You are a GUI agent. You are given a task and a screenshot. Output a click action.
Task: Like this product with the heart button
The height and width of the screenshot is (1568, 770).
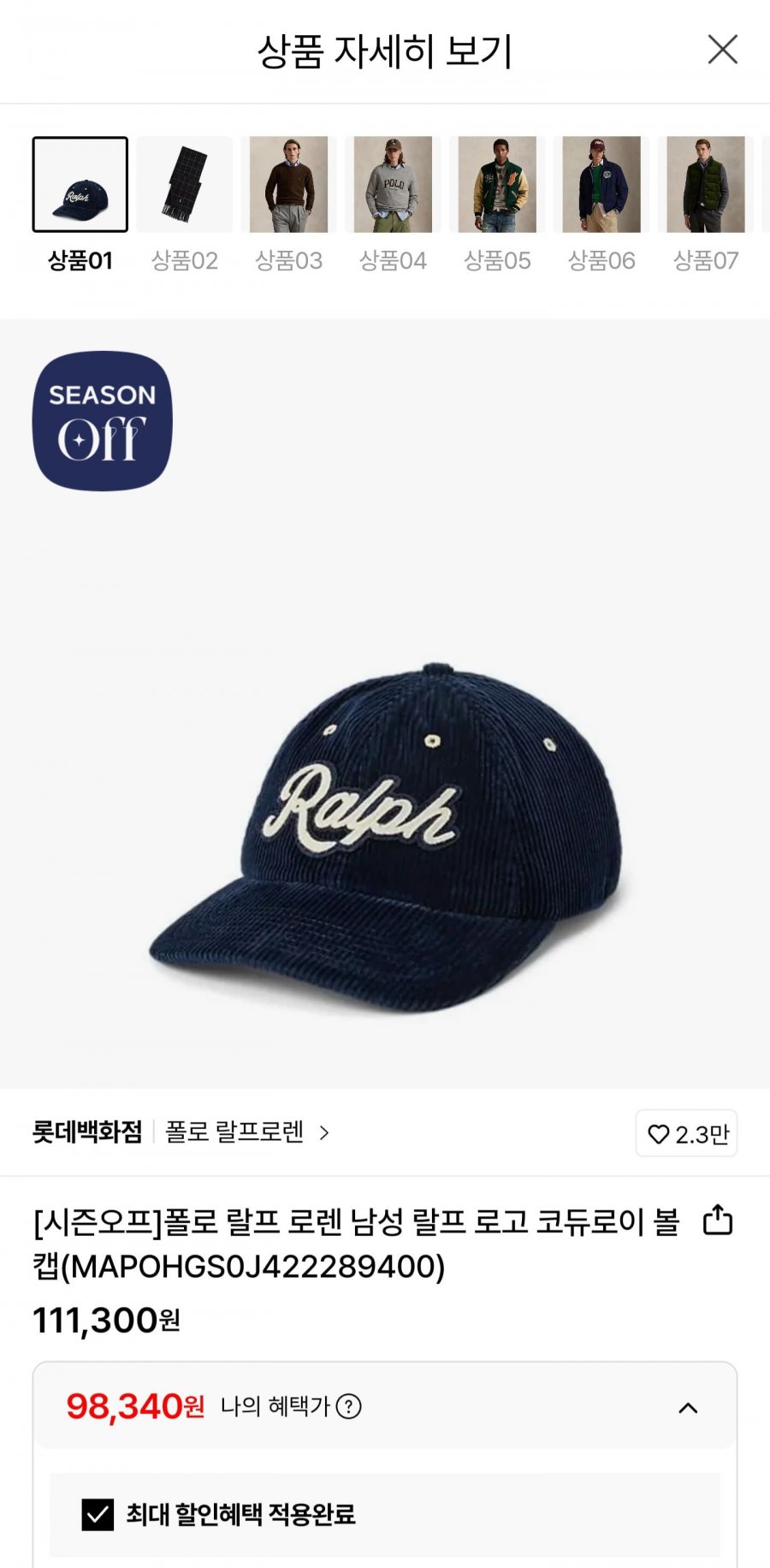[x=686, y=1134]
